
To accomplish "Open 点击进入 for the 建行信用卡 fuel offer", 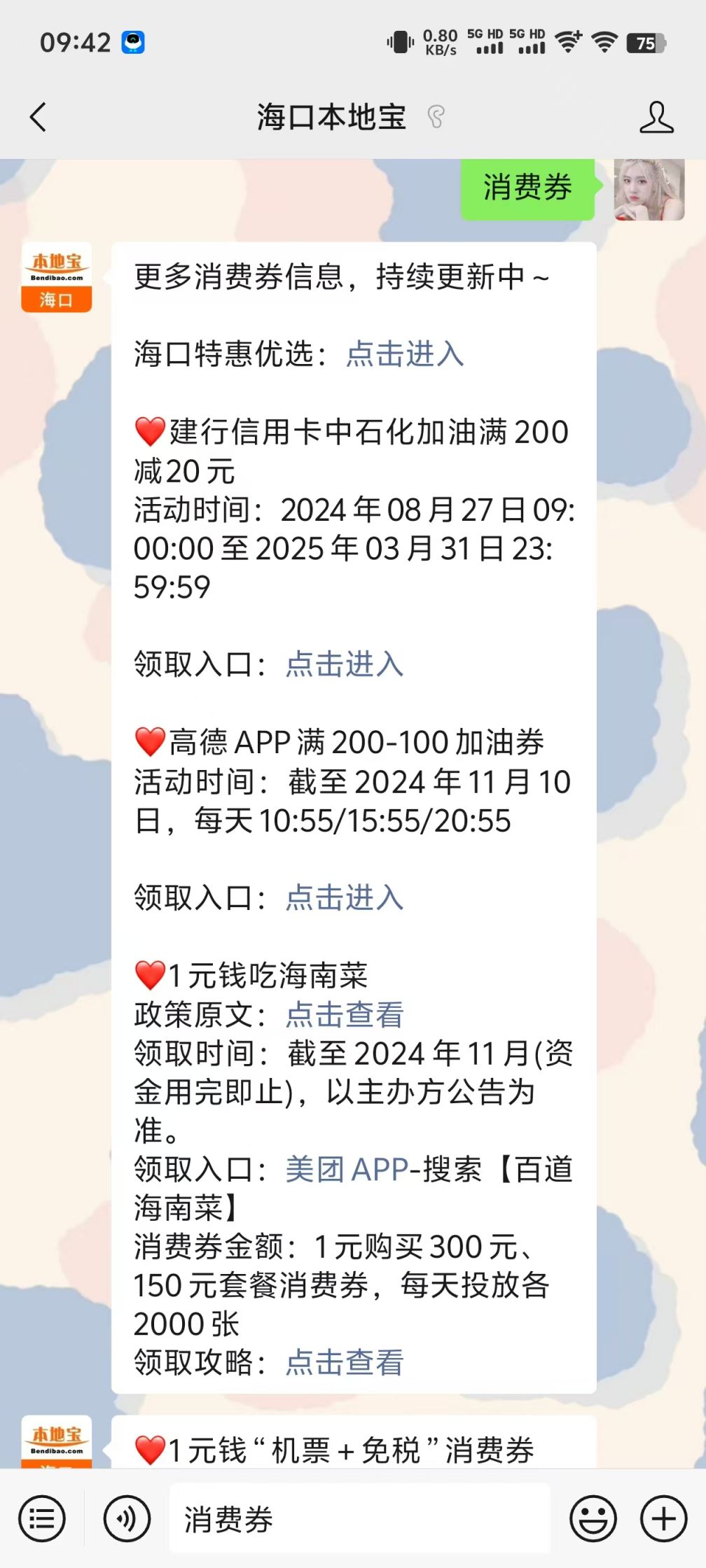I will (345, 664).
